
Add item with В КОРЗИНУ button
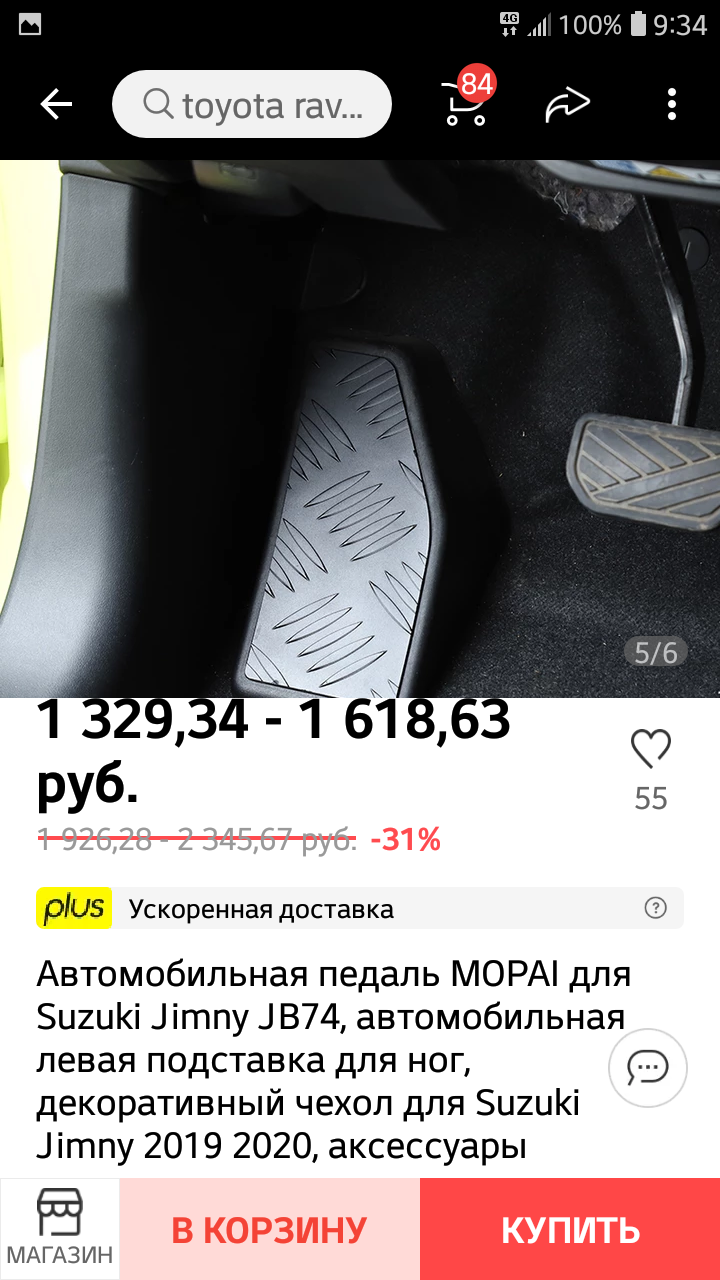point(270,1229)
